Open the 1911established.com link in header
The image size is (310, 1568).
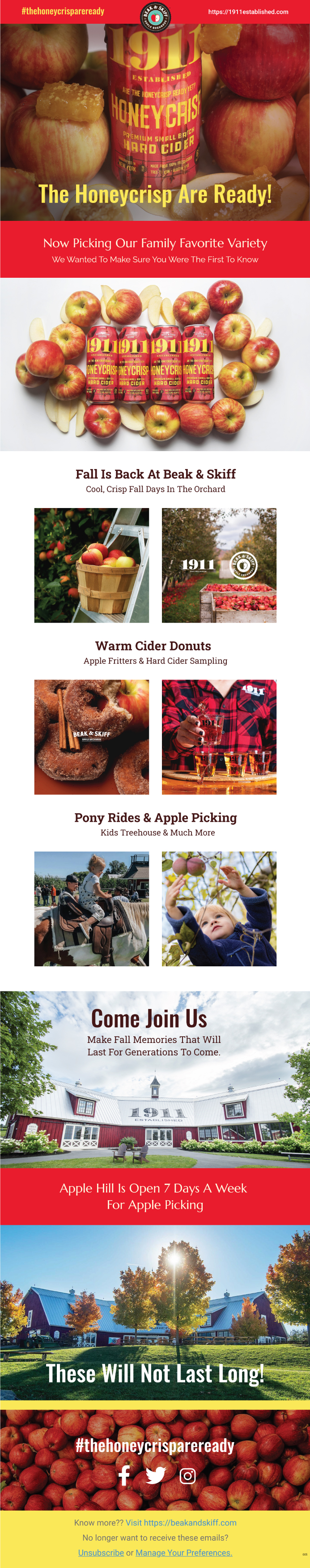click(248, 12)
